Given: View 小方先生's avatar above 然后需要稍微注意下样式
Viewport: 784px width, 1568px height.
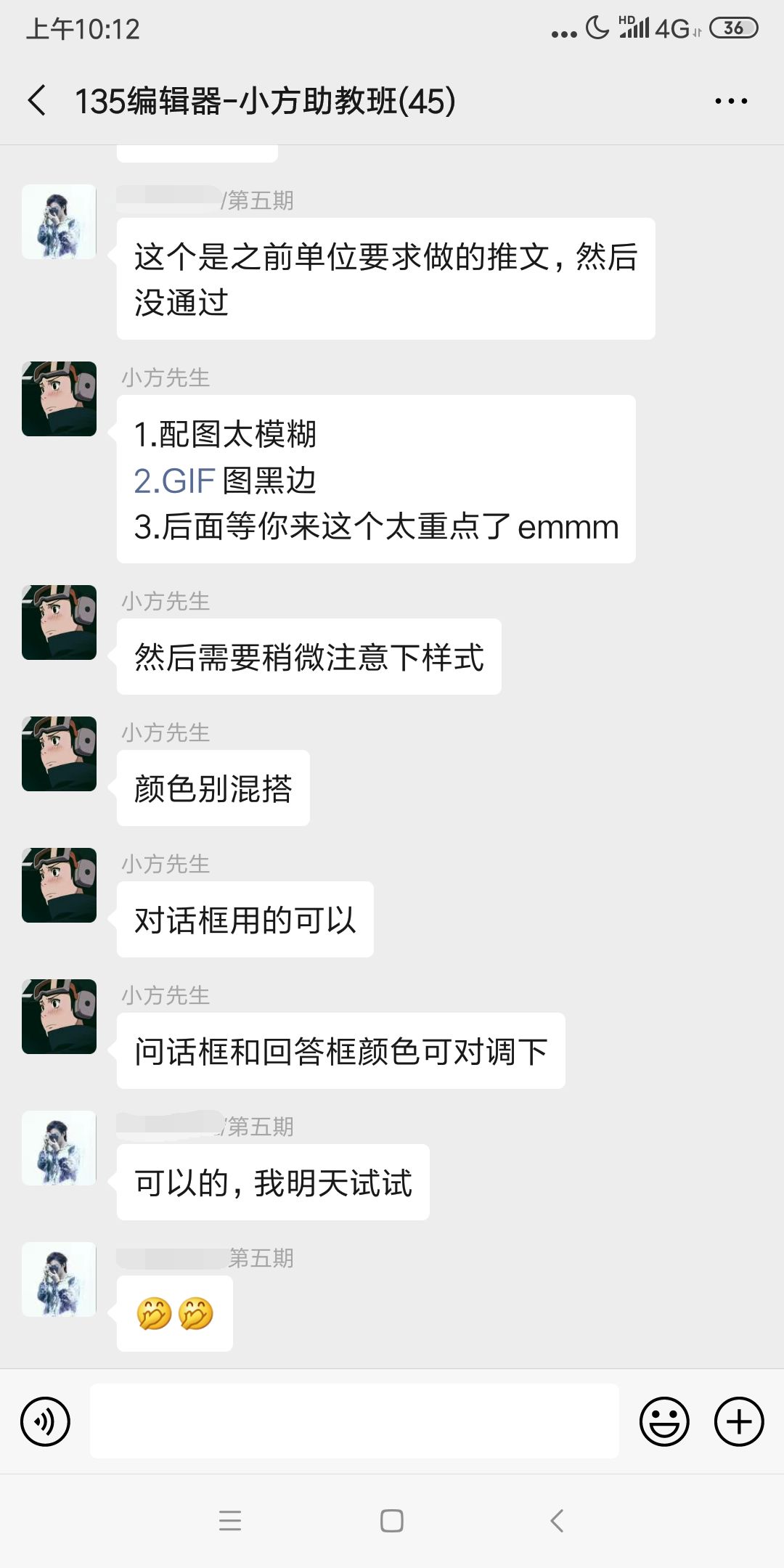Looking at the screenshot, I should coord(60,622).
